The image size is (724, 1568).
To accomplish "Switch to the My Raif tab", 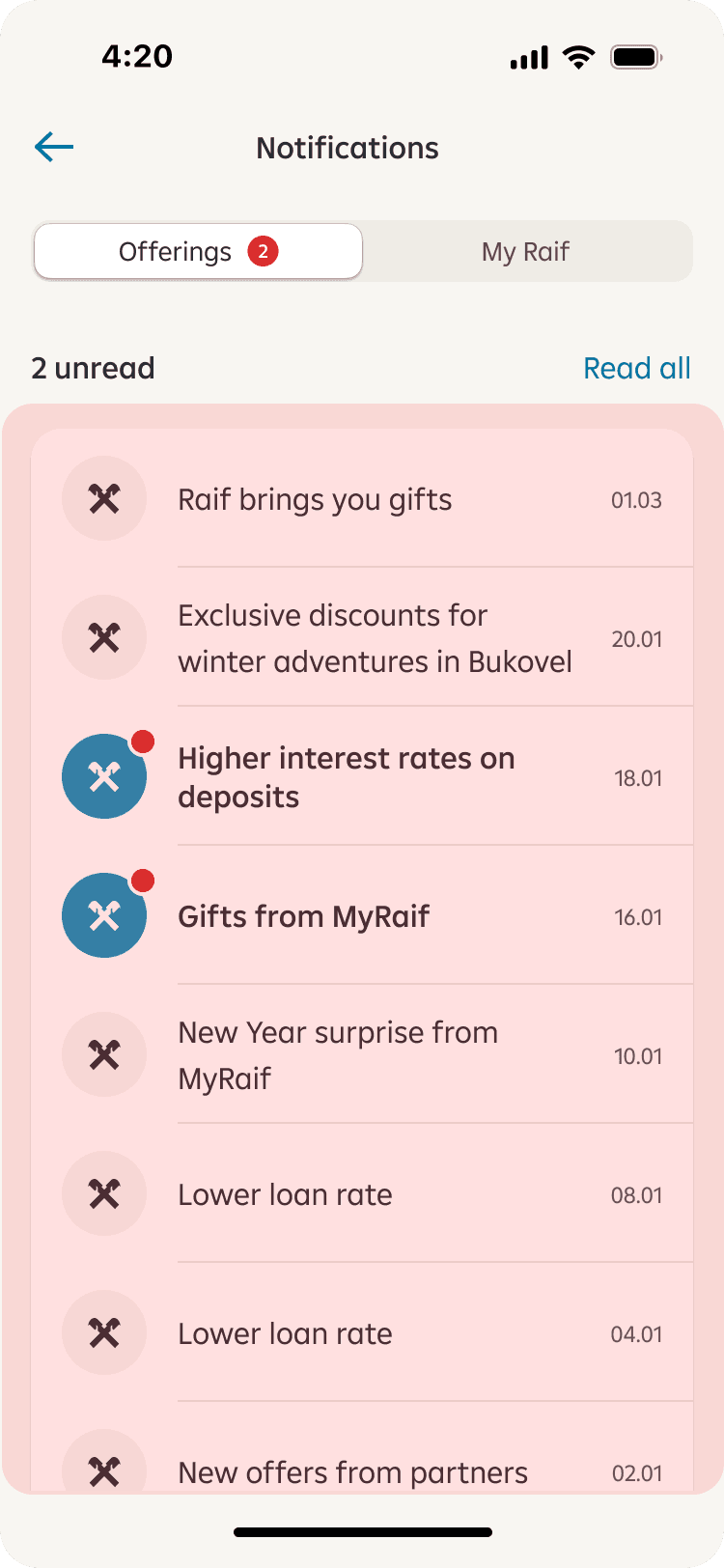I will coord(526,252).
